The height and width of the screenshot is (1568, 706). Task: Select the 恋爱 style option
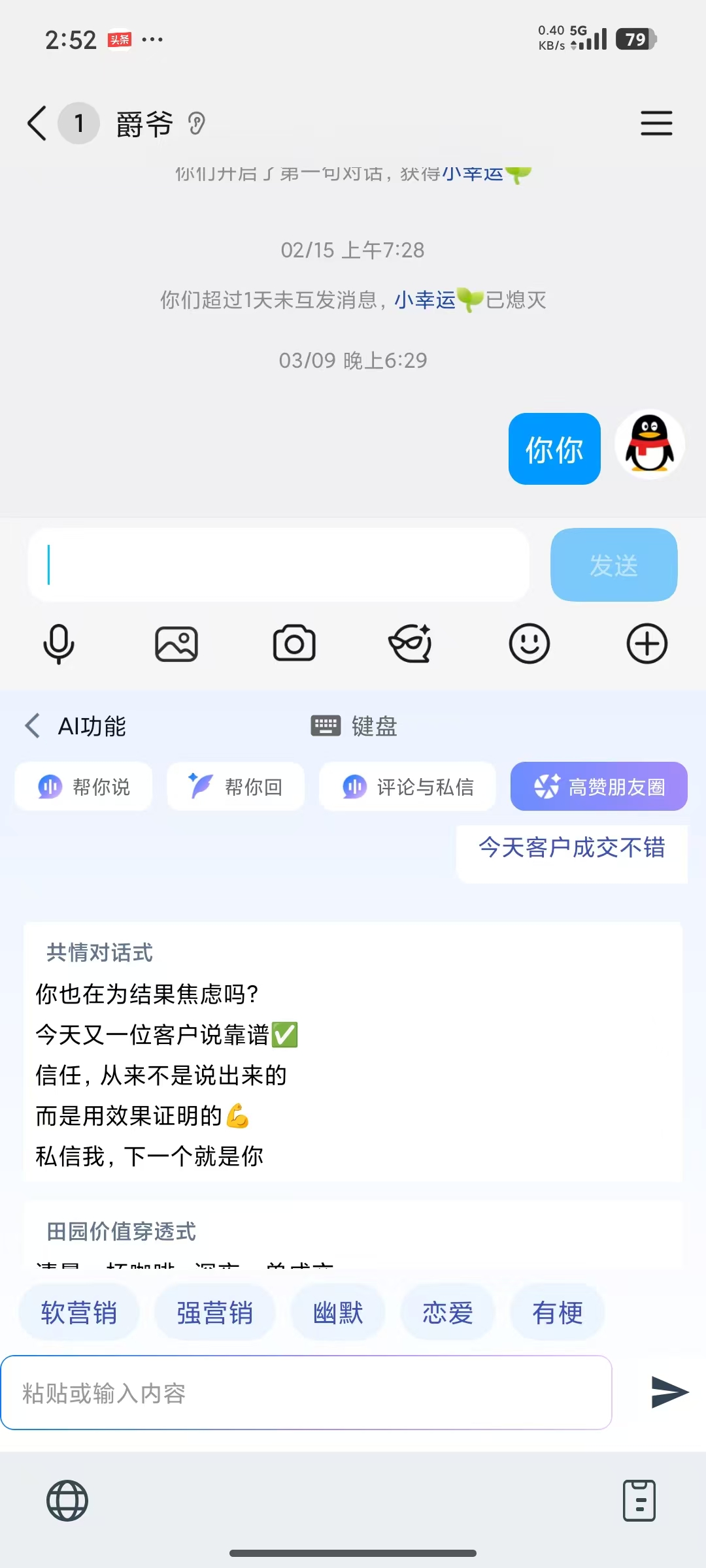point(448,1313)
